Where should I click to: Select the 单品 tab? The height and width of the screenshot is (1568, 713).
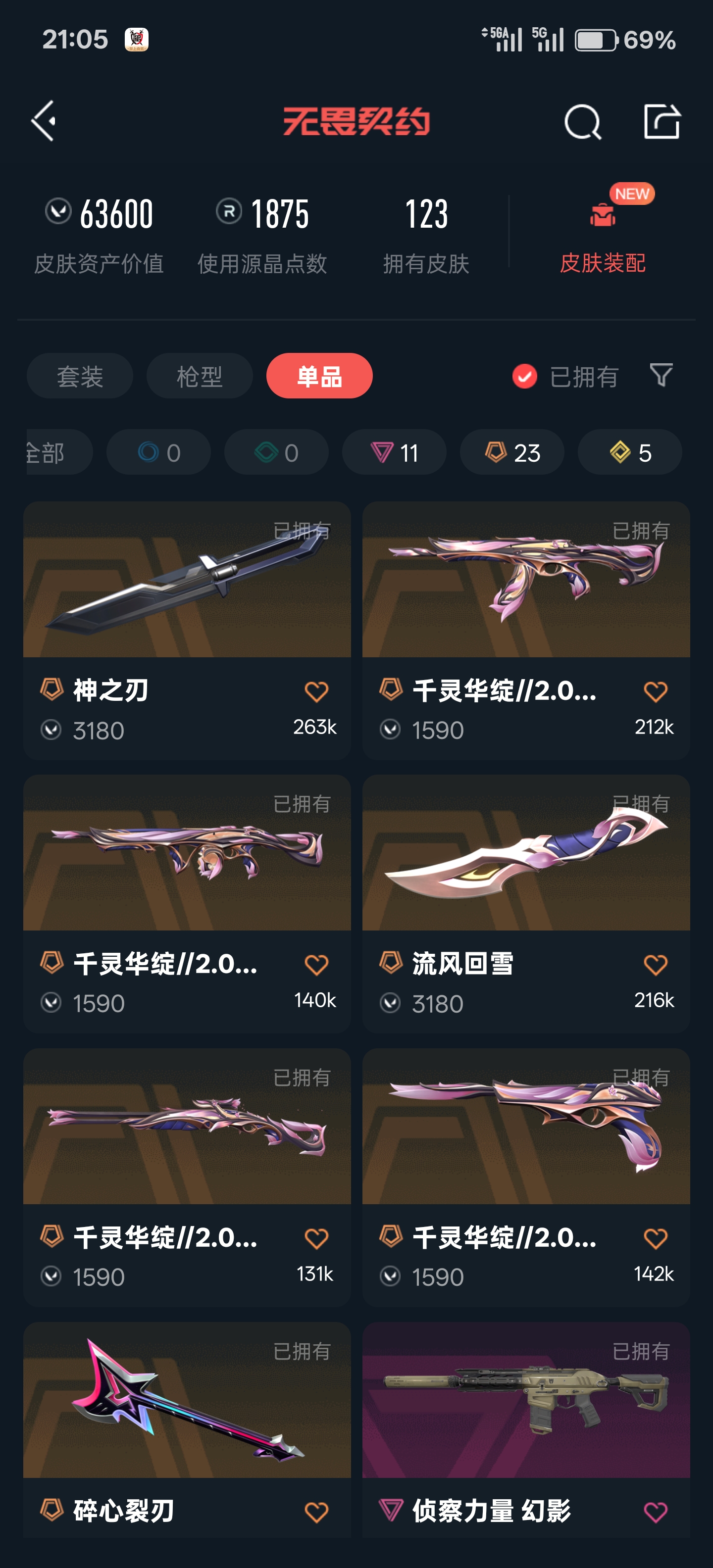[319, 376]
